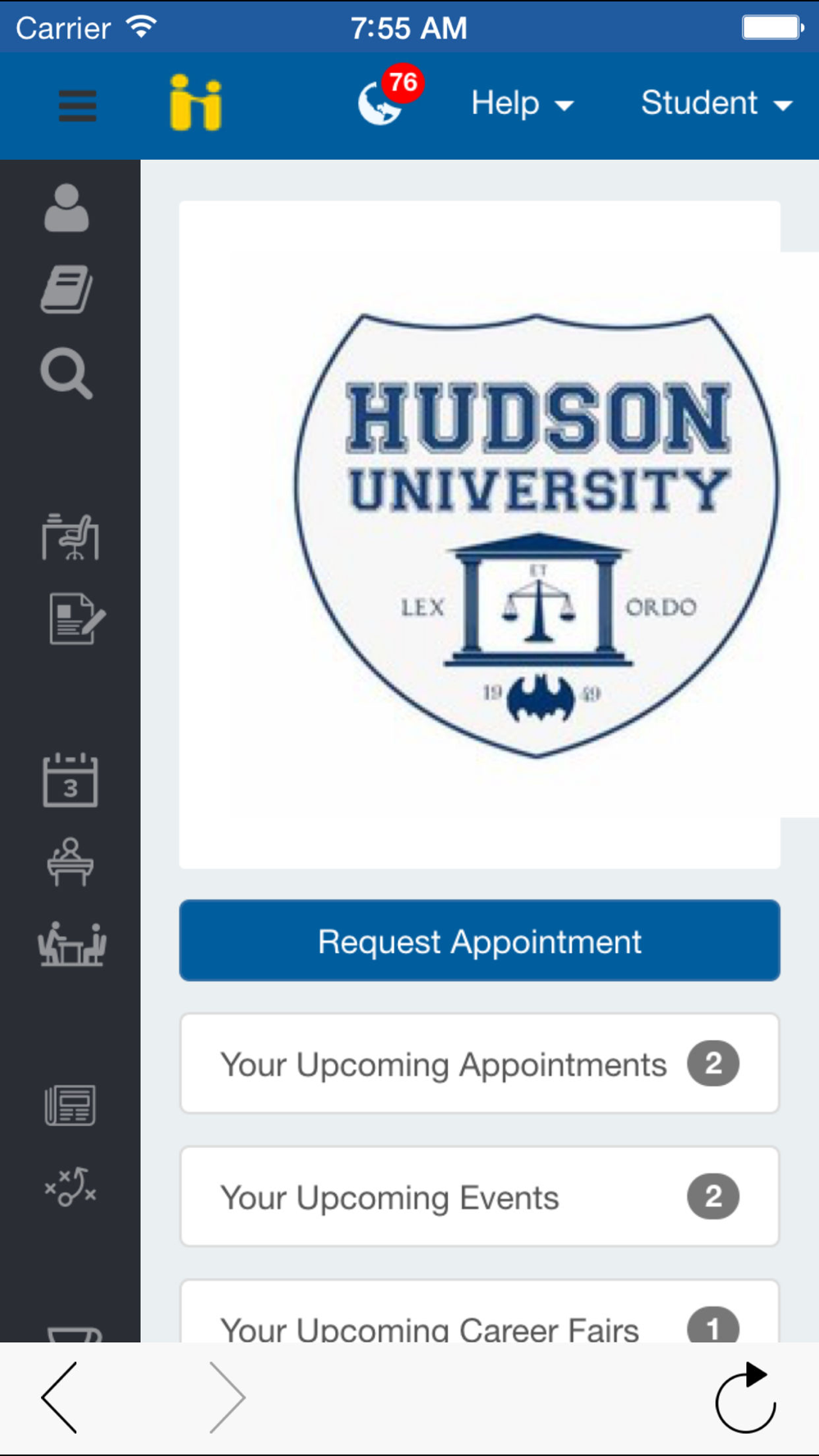This screenshot has height=1456, width=819.
Task: Open the desk chair icon in sidebar
Action: point(70,536)
